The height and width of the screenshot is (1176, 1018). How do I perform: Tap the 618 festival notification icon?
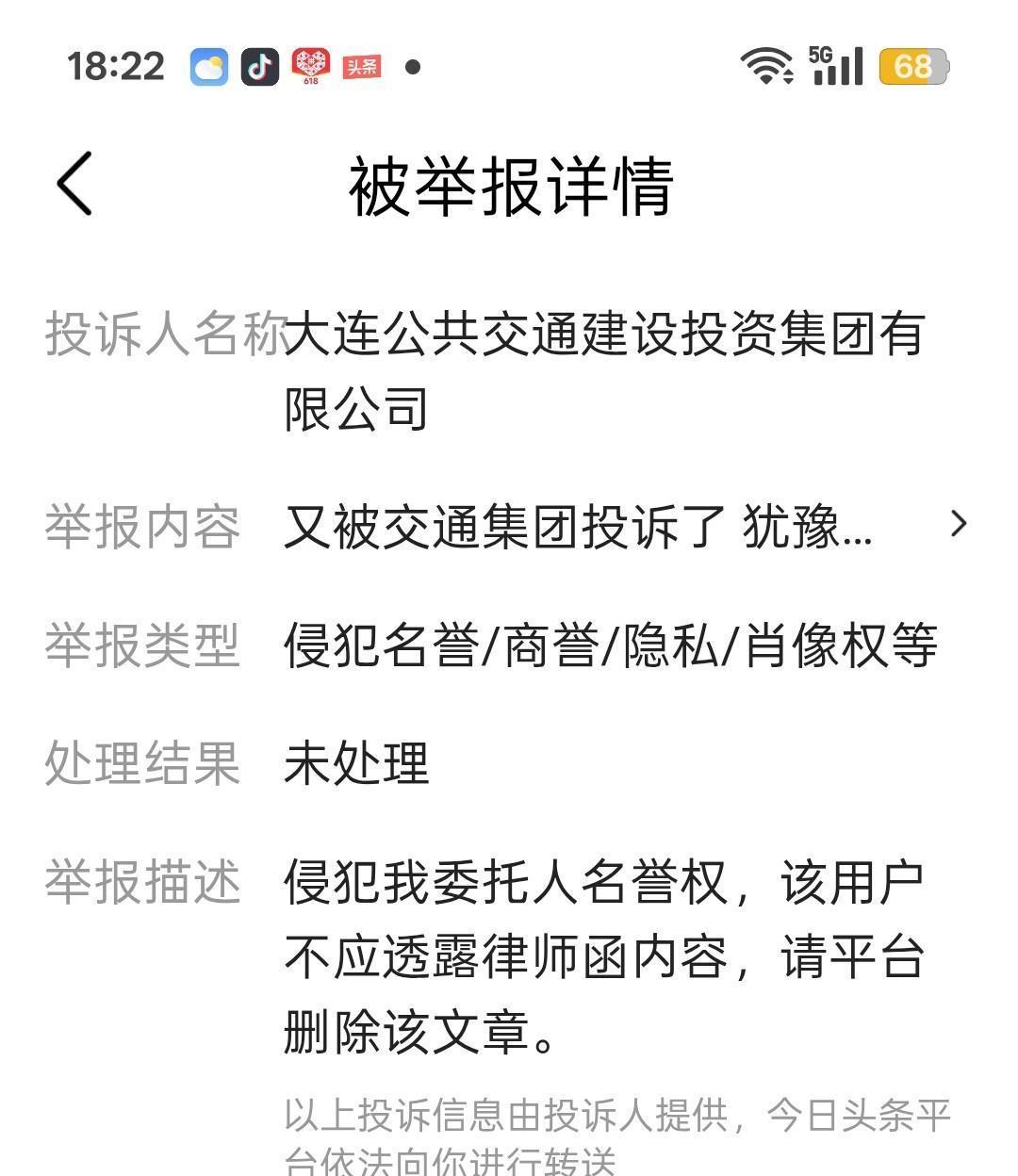point(310,66)
